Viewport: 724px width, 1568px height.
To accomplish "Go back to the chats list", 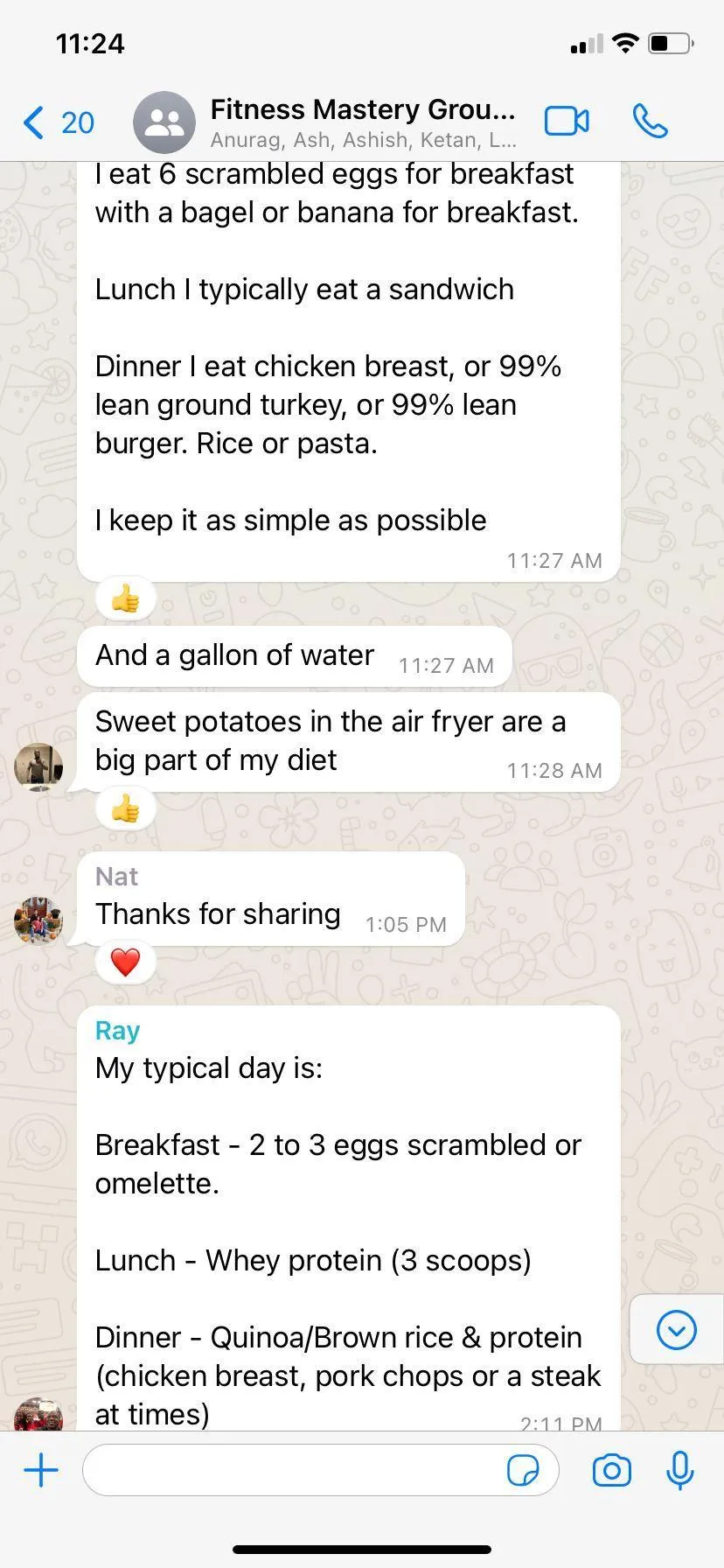I will pyautogui.click(x=58, y=122).
